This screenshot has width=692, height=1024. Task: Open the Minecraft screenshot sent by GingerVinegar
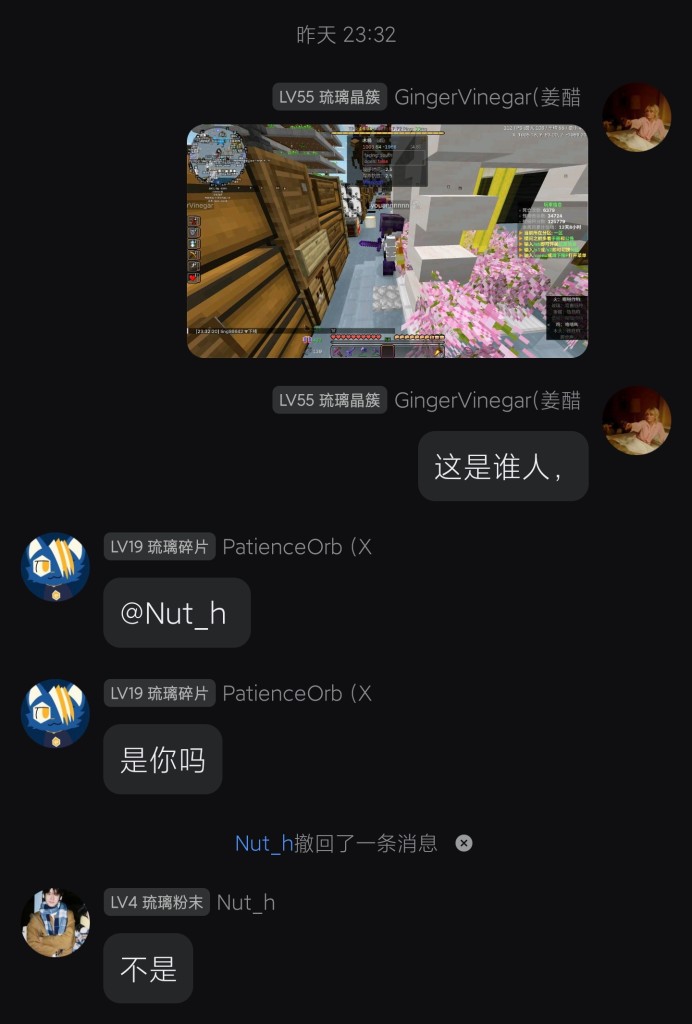coord(387,241)
